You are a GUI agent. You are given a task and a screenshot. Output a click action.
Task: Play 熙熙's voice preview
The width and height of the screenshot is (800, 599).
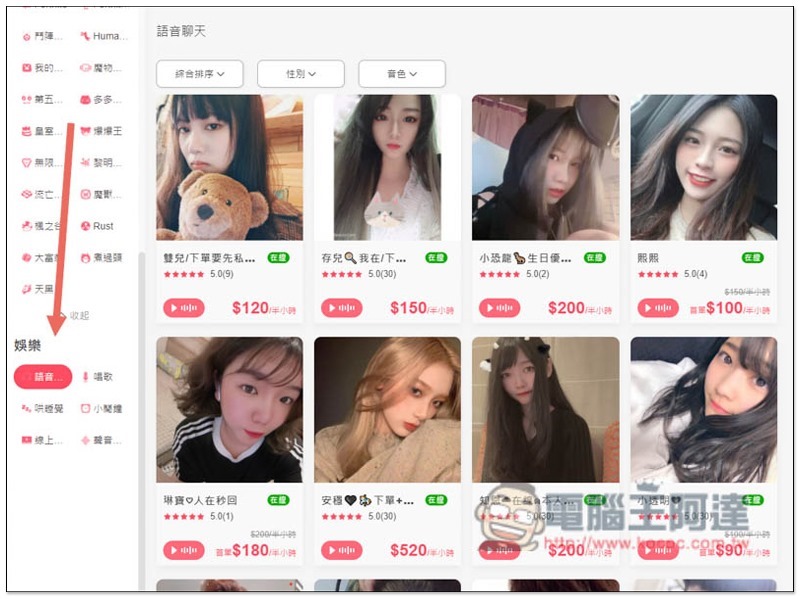point(657,308)
